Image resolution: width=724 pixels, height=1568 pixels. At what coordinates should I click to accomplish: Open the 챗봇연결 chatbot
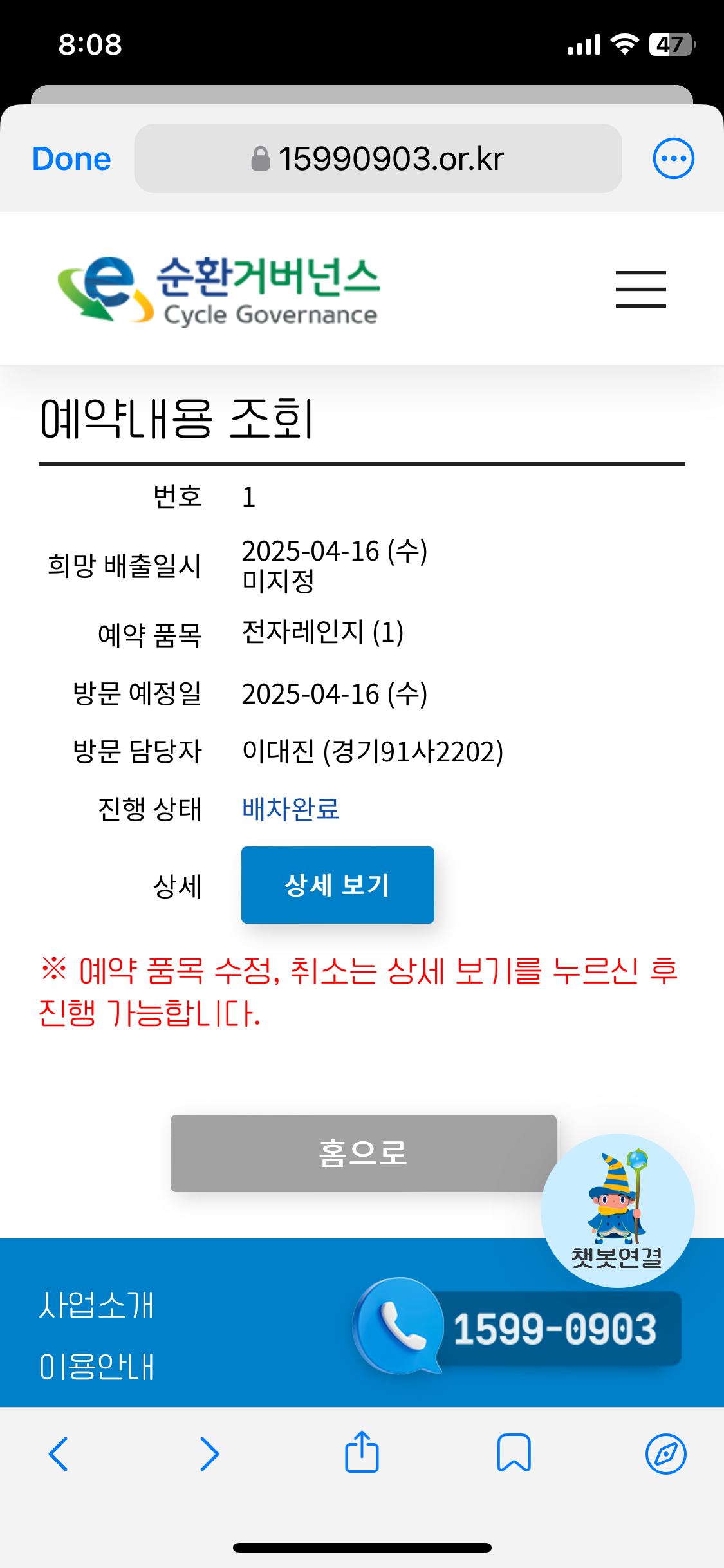[x=617, y=1210]
